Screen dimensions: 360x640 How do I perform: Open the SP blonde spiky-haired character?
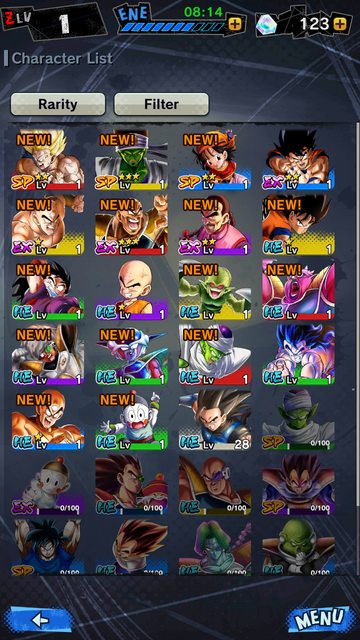coord(48,160)
